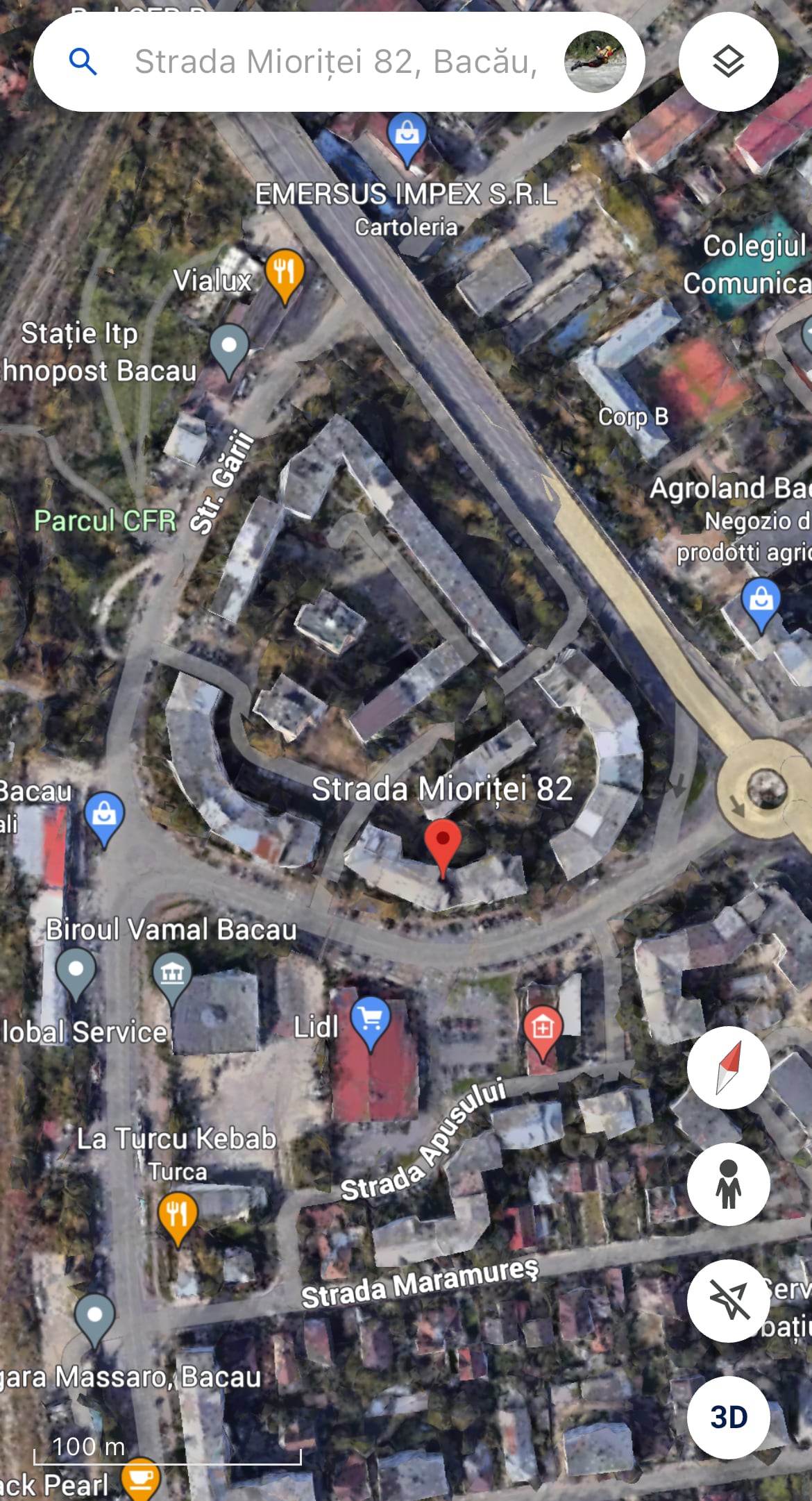812x1501 pixels.
Task: Open Street View pegman button
Action: pos(728,1184)
